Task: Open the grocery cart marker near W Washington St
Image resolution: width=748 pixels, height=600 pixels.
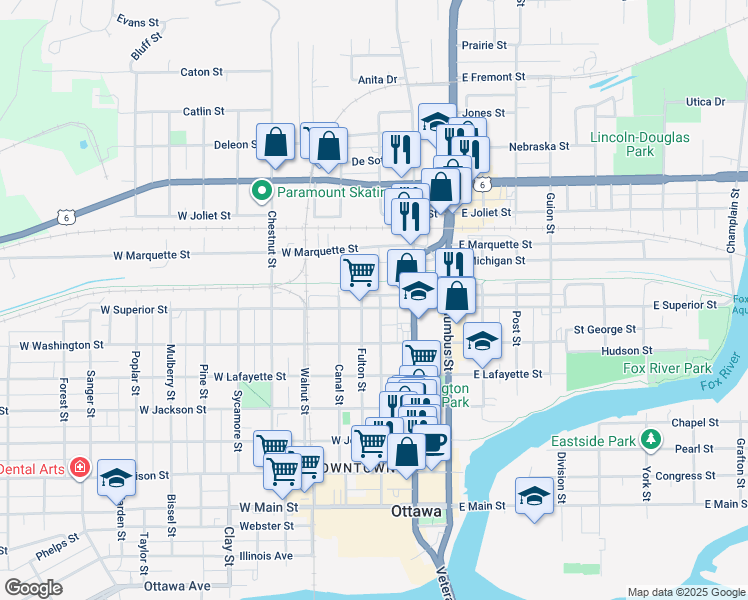Action: click(x=422, y=354)
